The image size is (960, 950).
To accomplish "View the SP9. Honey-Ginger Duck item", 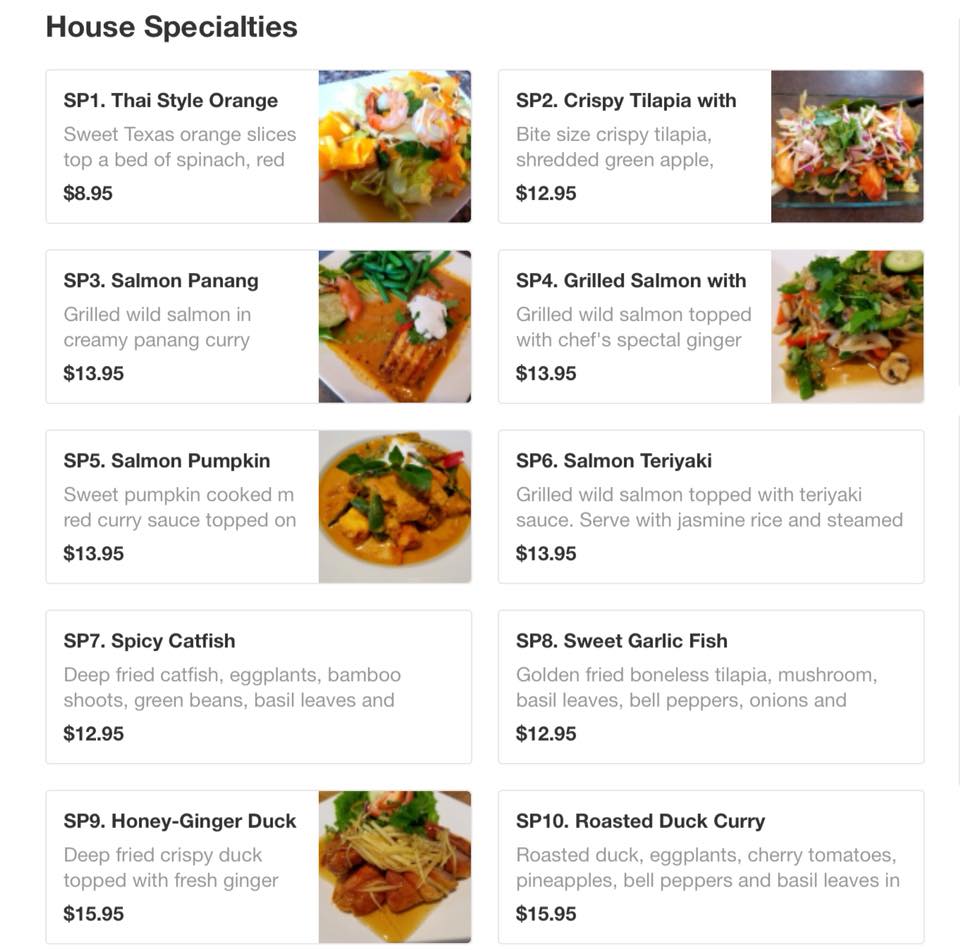I will (258, 866).
